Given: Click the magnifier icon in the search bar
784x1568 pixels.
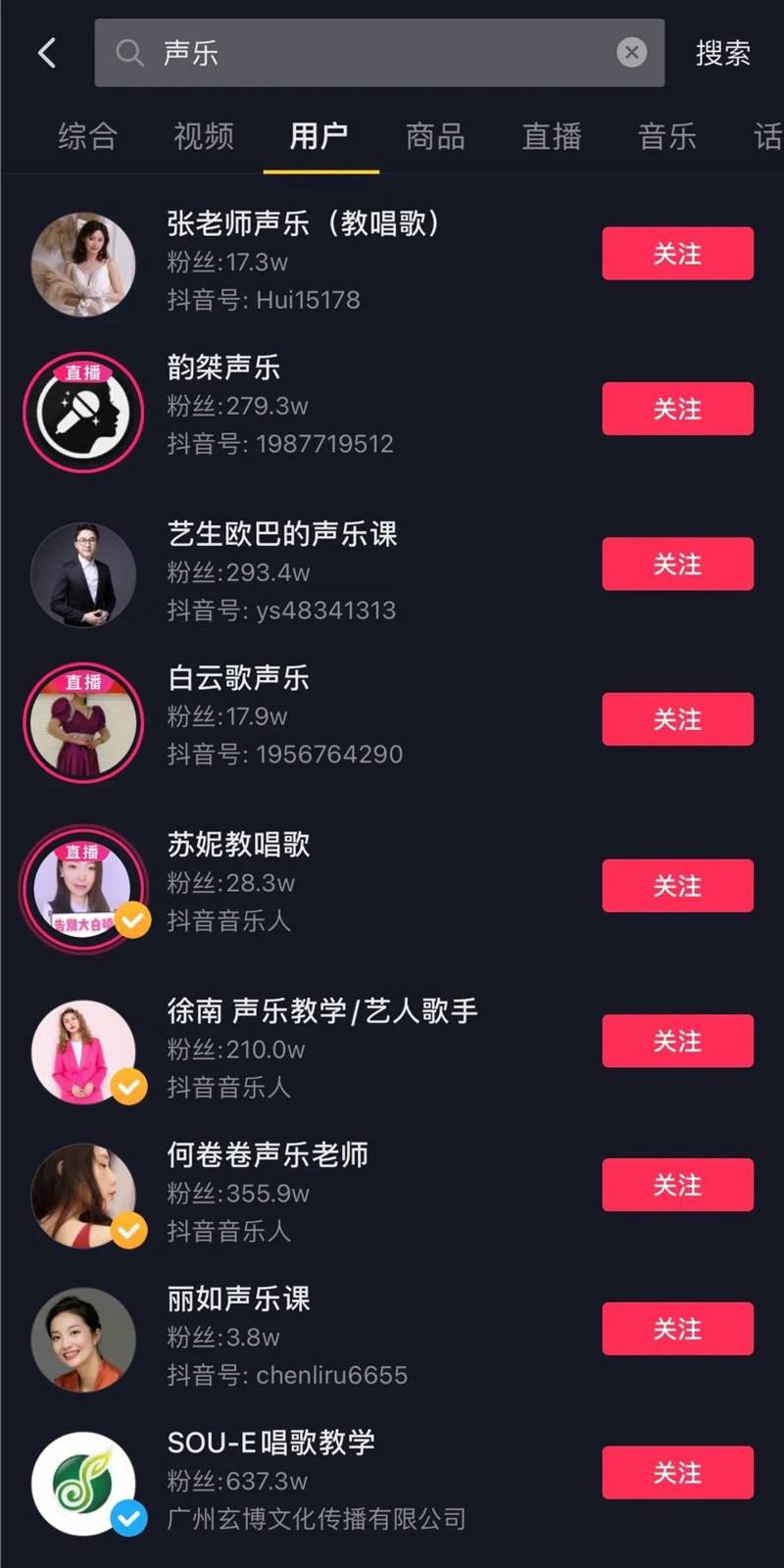Looking at the screenshot, I should tap(129, 53).
